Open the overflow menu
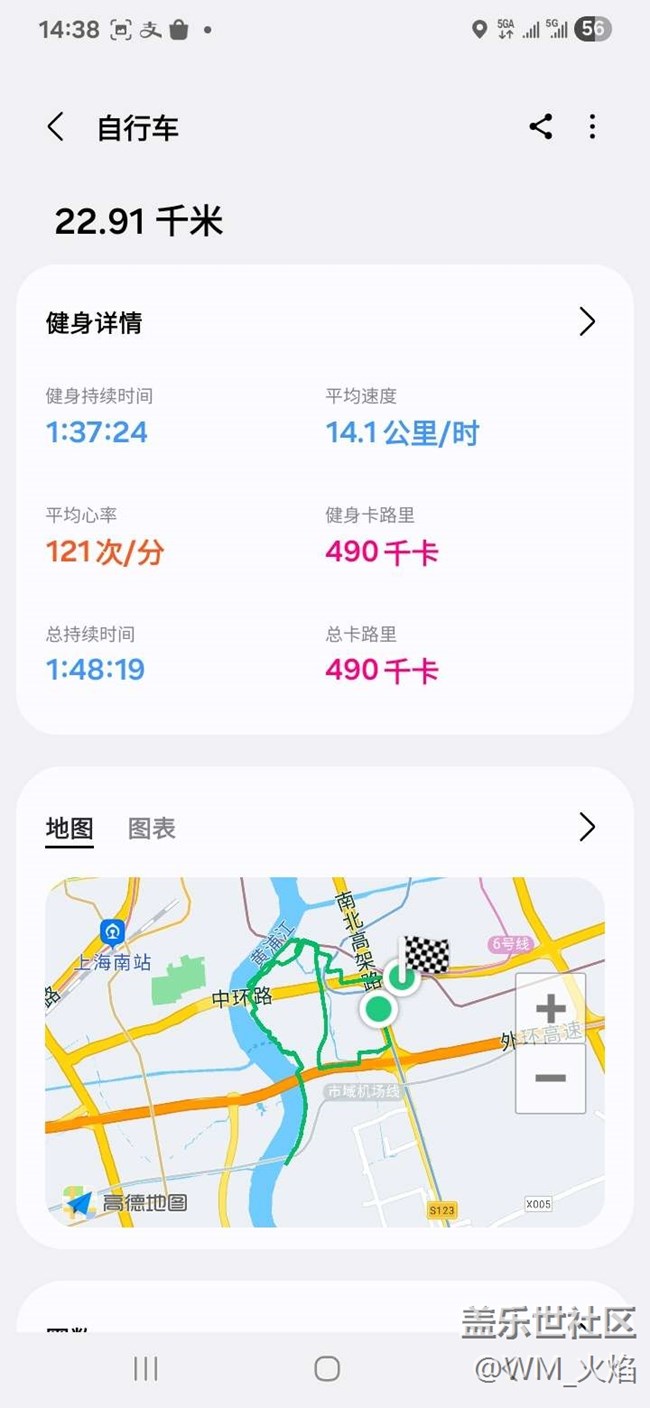The image size is (650, 1408). click(x=592, y=127)
